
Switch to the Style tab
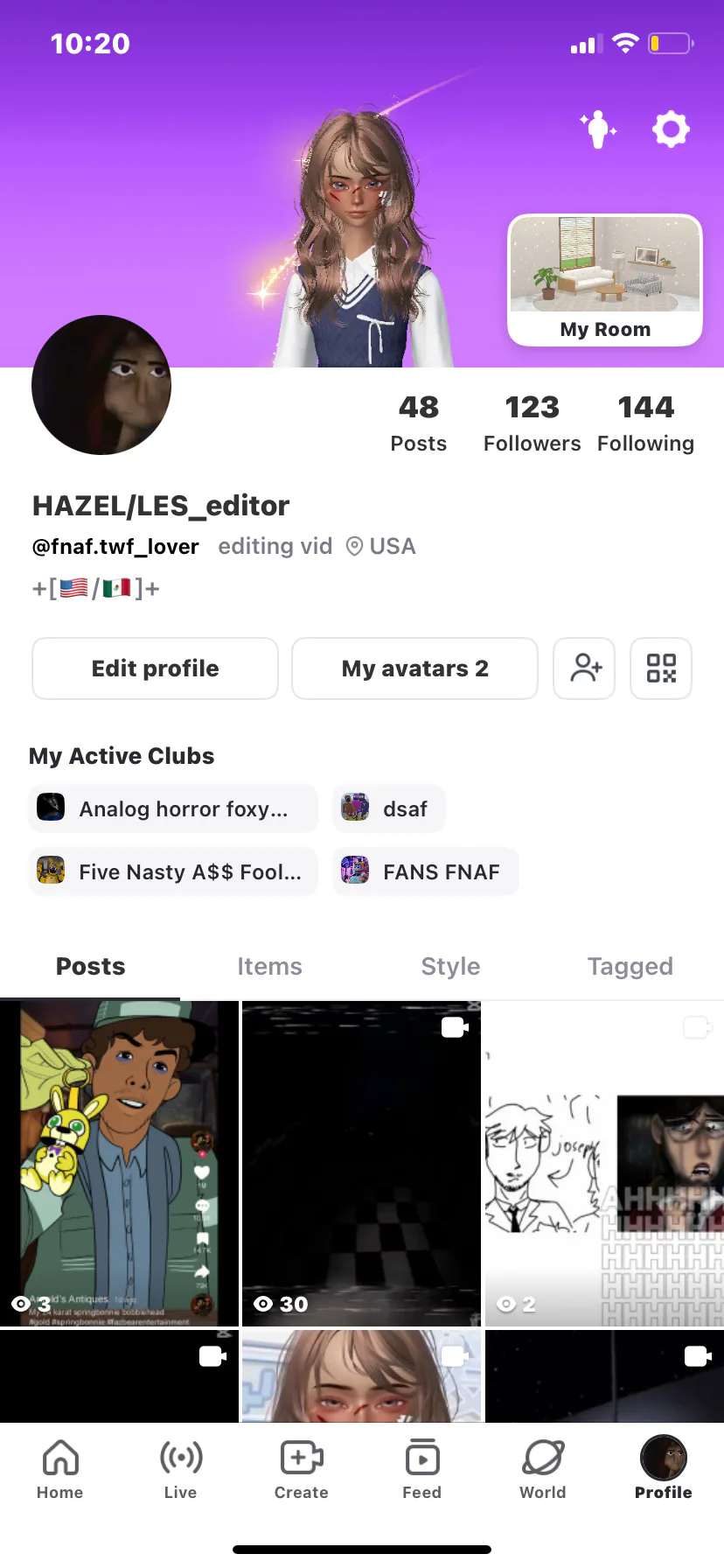pyautogui.click(x=450, y=966)
